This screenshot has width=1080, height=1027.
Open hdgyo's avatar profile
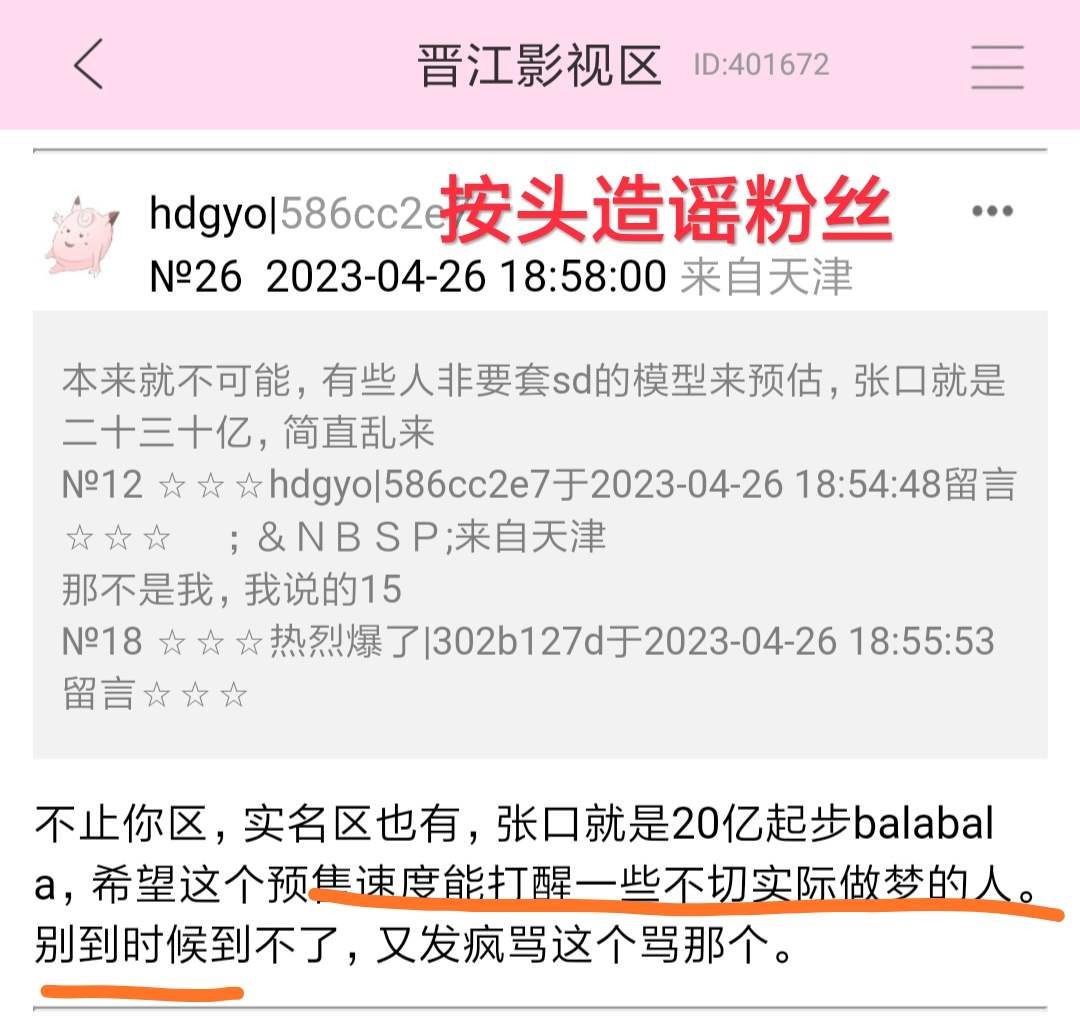tap(84, 236)
